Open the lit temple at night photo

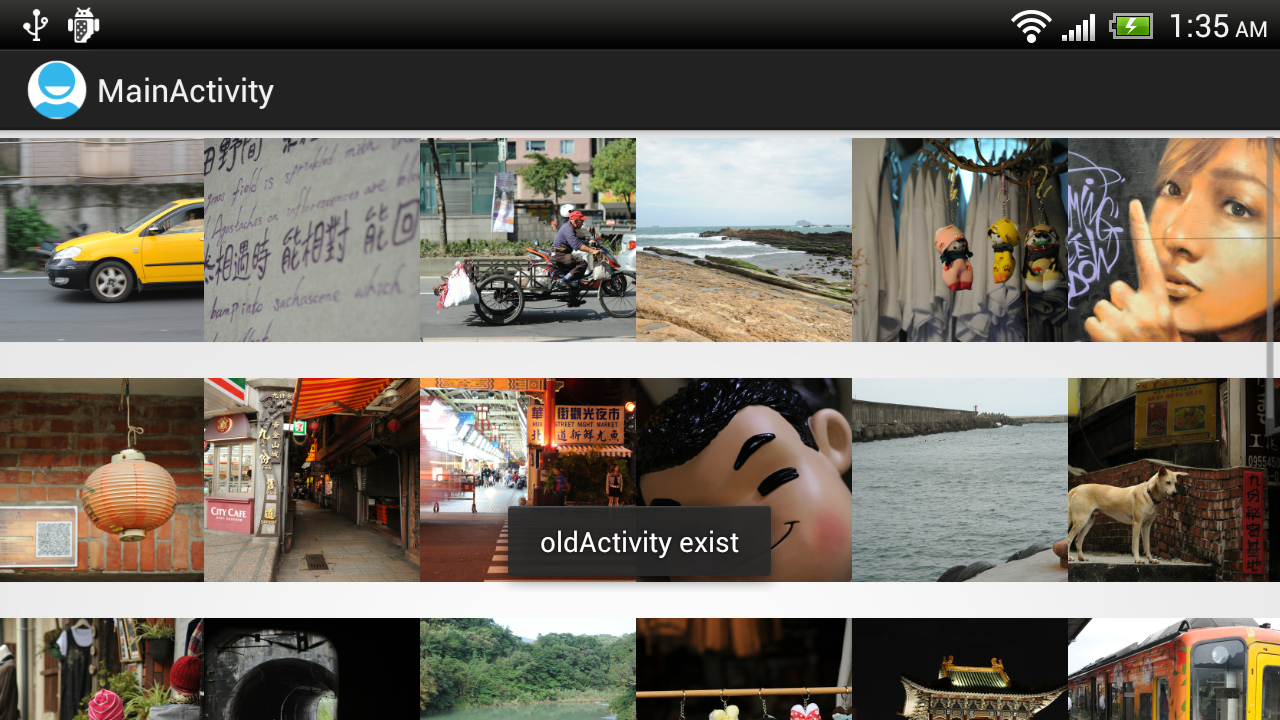coord(960,669)
